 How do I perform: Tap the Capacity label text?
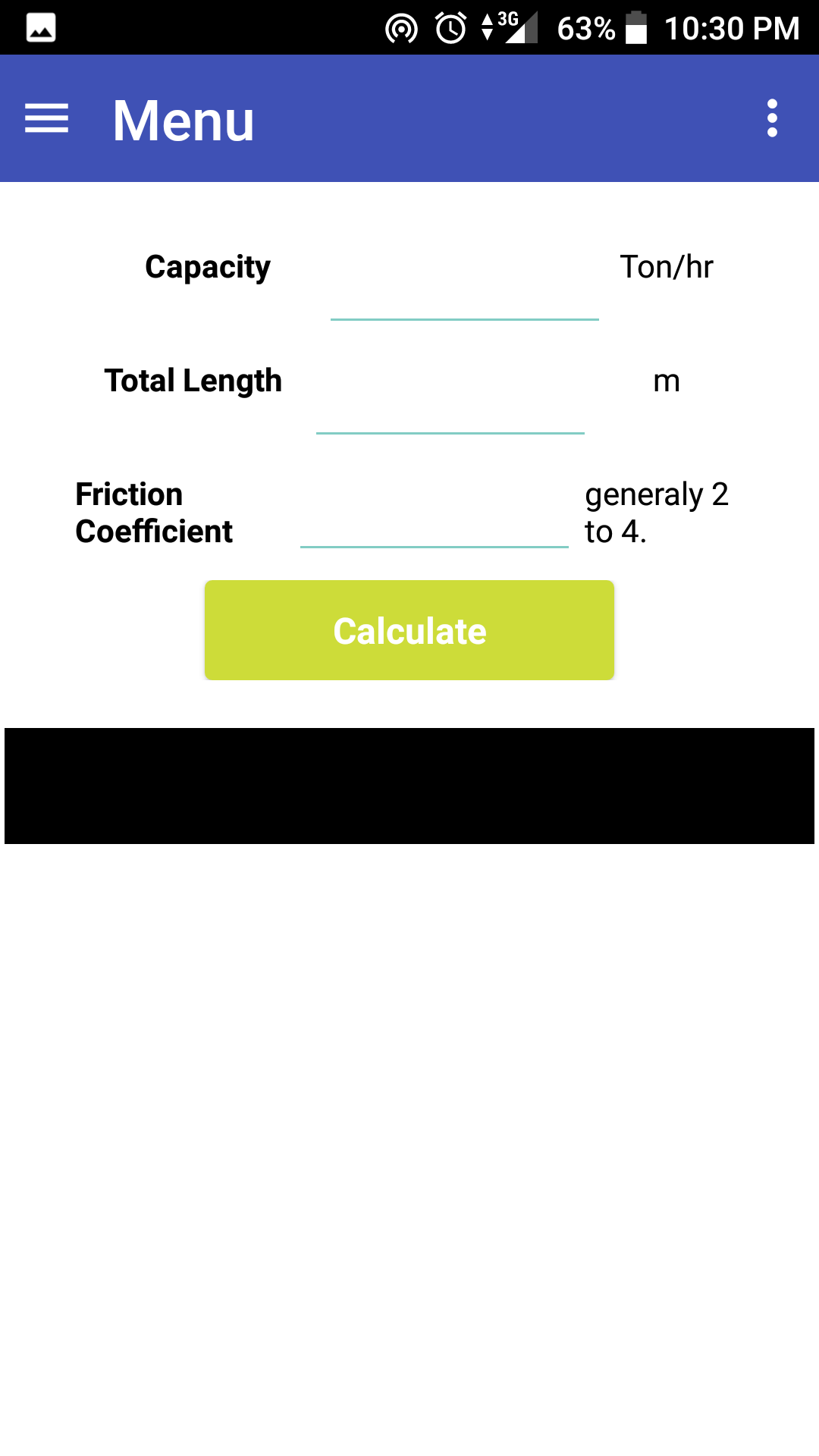pyautogui.click(x=208, y=266)
